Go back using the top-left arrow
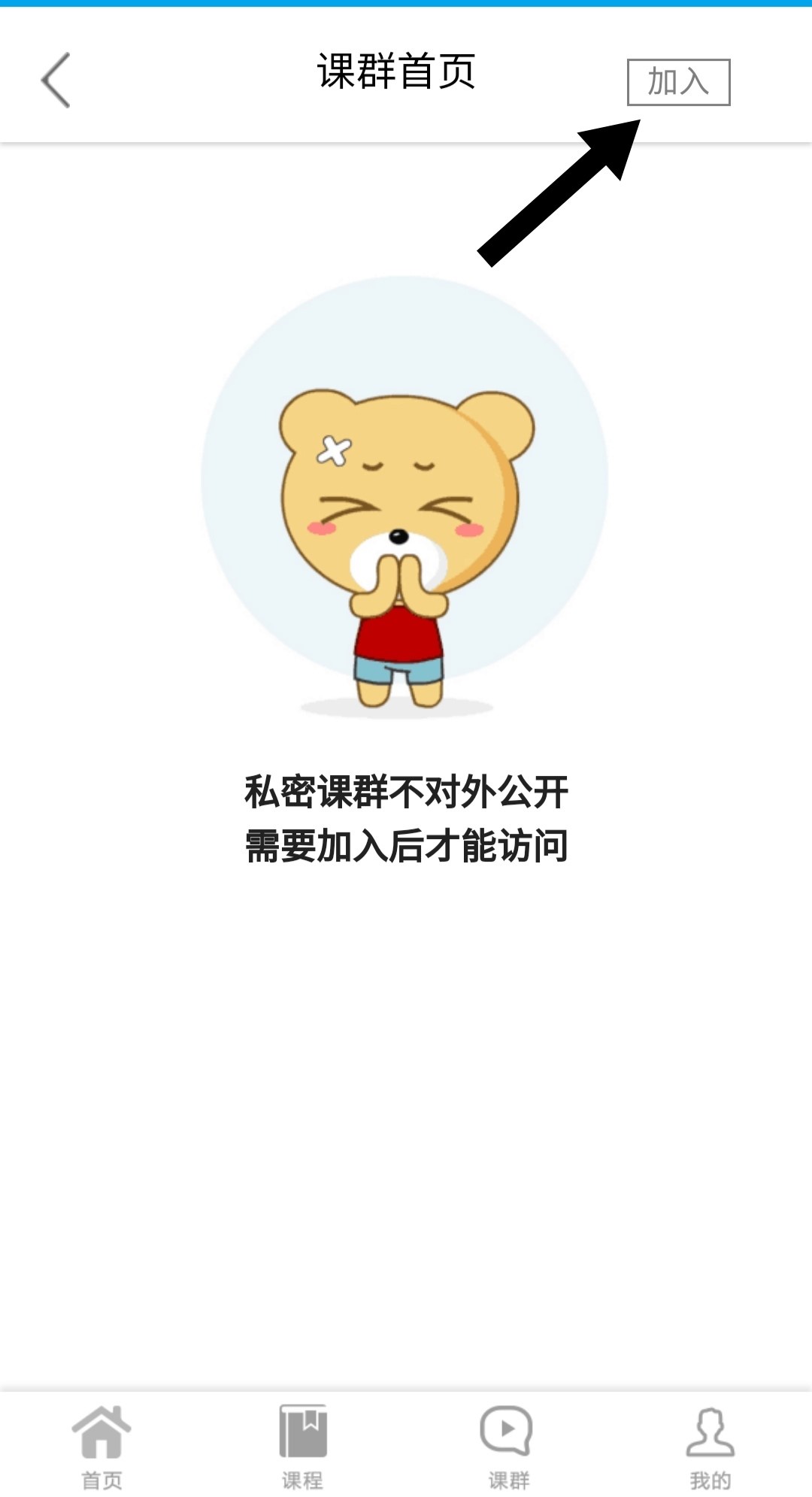Image resolution: width=812 pixels, height=1497 pixels. click(56, 80)
